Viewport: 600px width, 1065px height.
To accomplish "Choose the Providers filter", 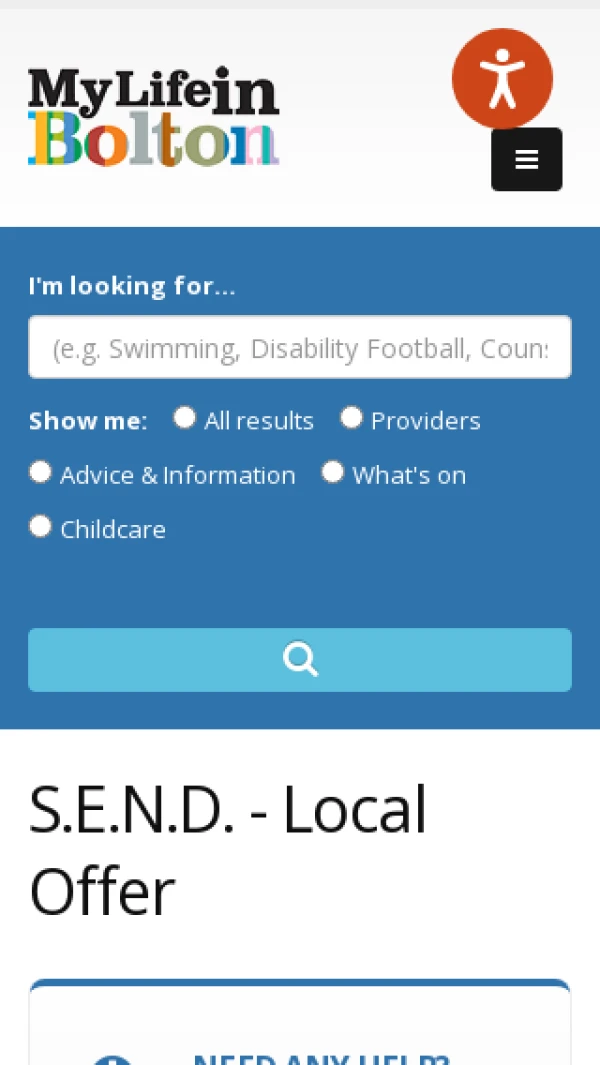I will [351, 418].
